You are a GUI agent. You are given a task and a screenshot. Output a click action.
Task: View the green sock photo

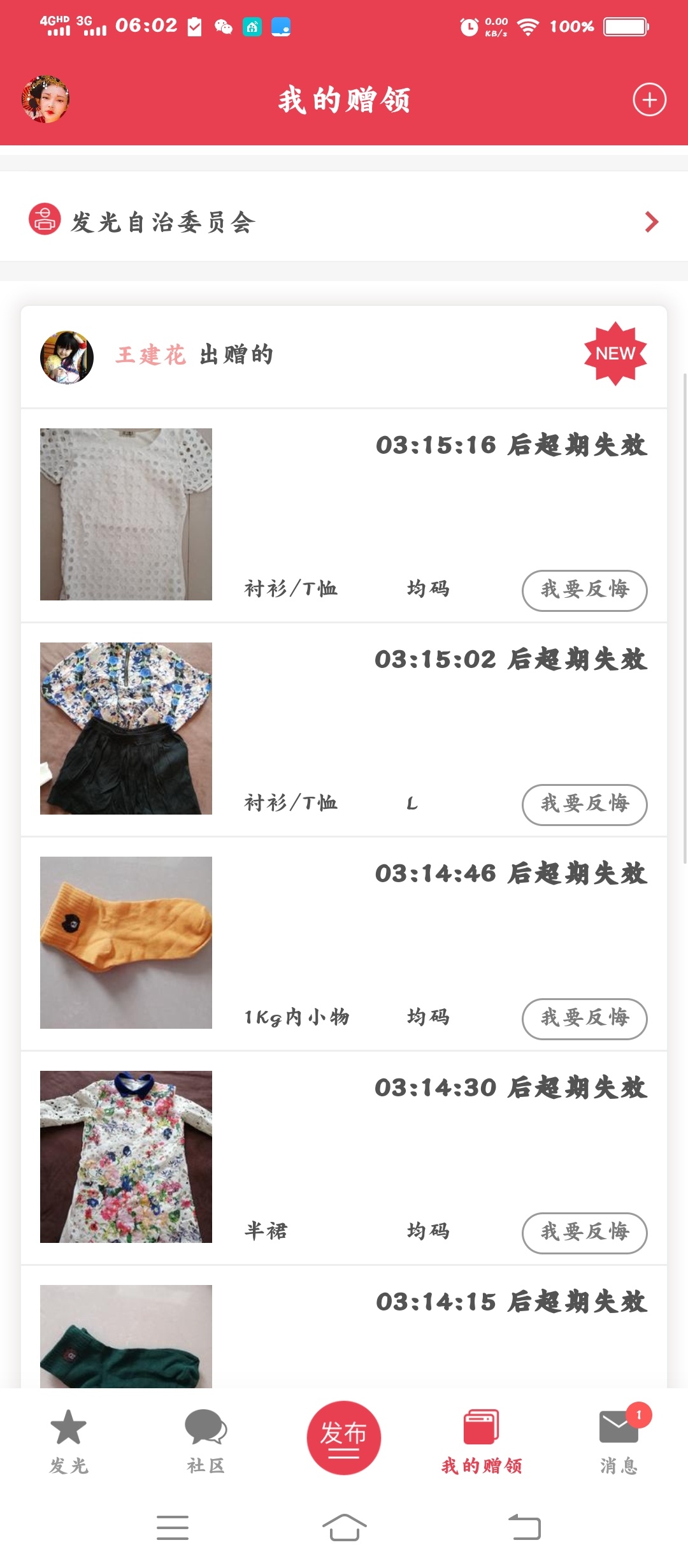pos(126,1336)
